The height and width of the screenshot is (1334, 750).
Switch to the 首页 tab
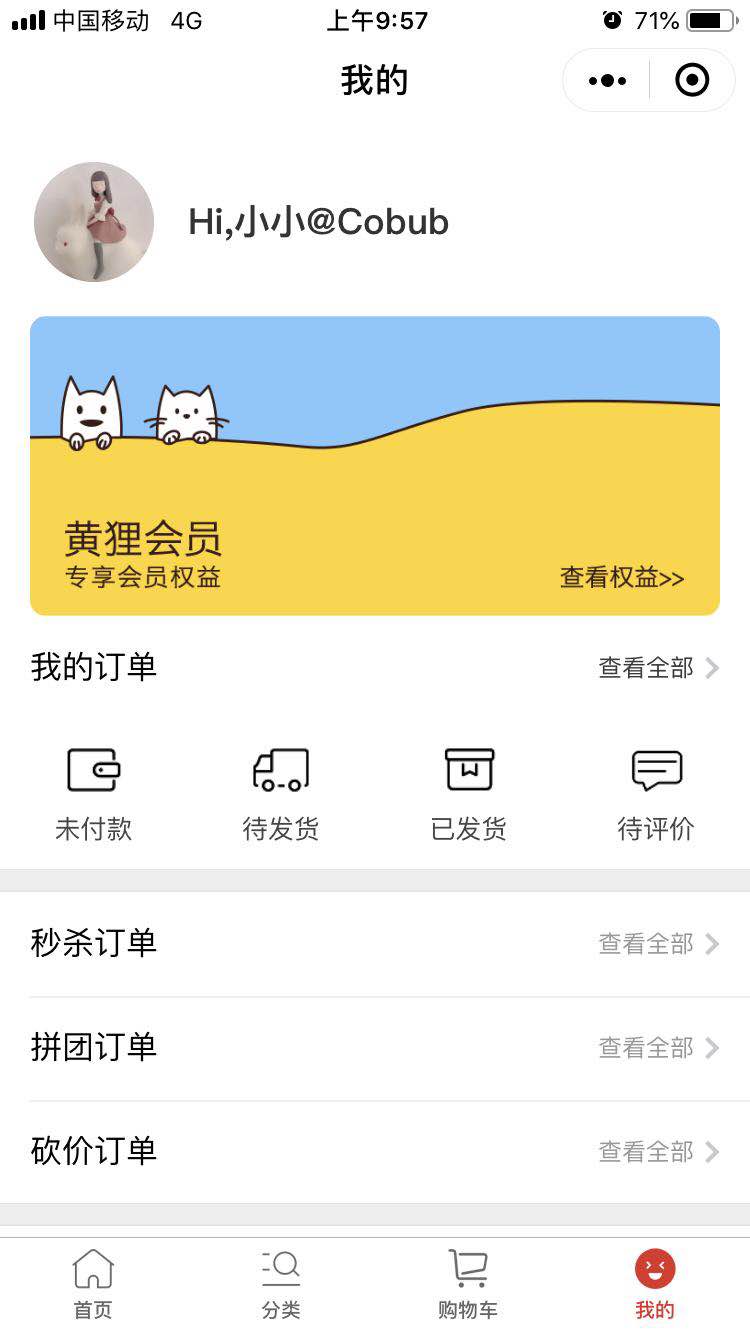click(x=93, y=1285)
